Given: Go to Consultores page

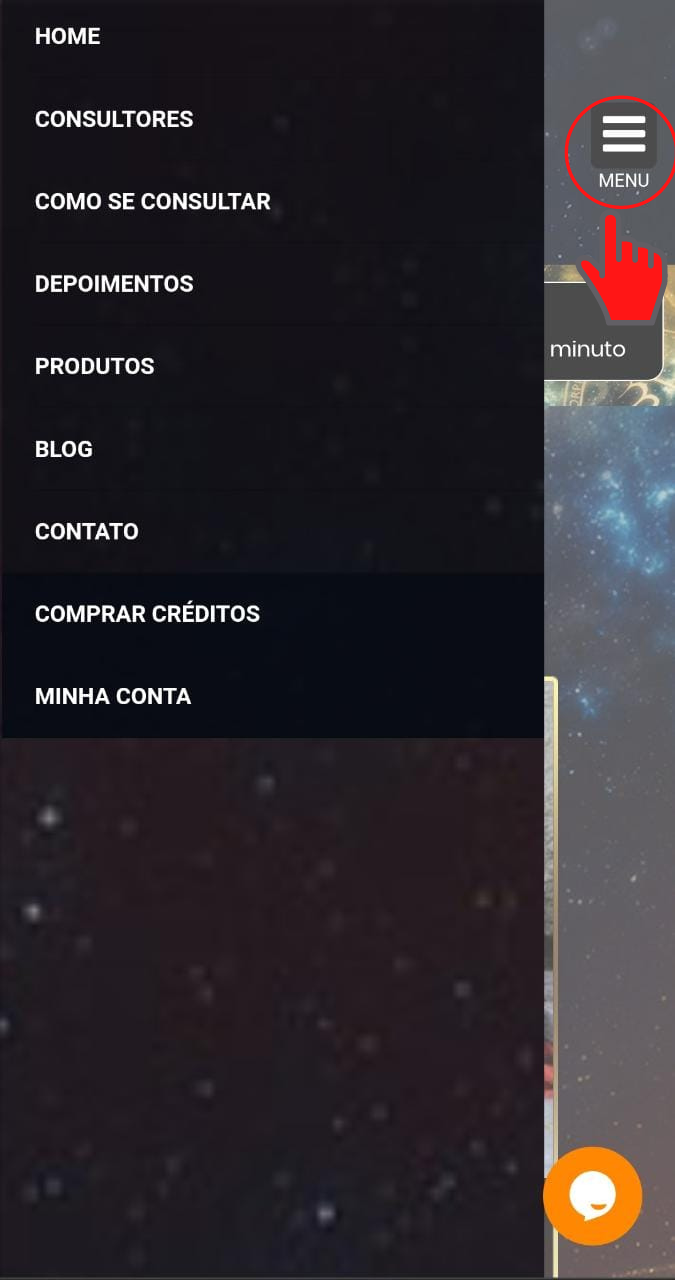Looking at the screenshot, I should point(114,119).
